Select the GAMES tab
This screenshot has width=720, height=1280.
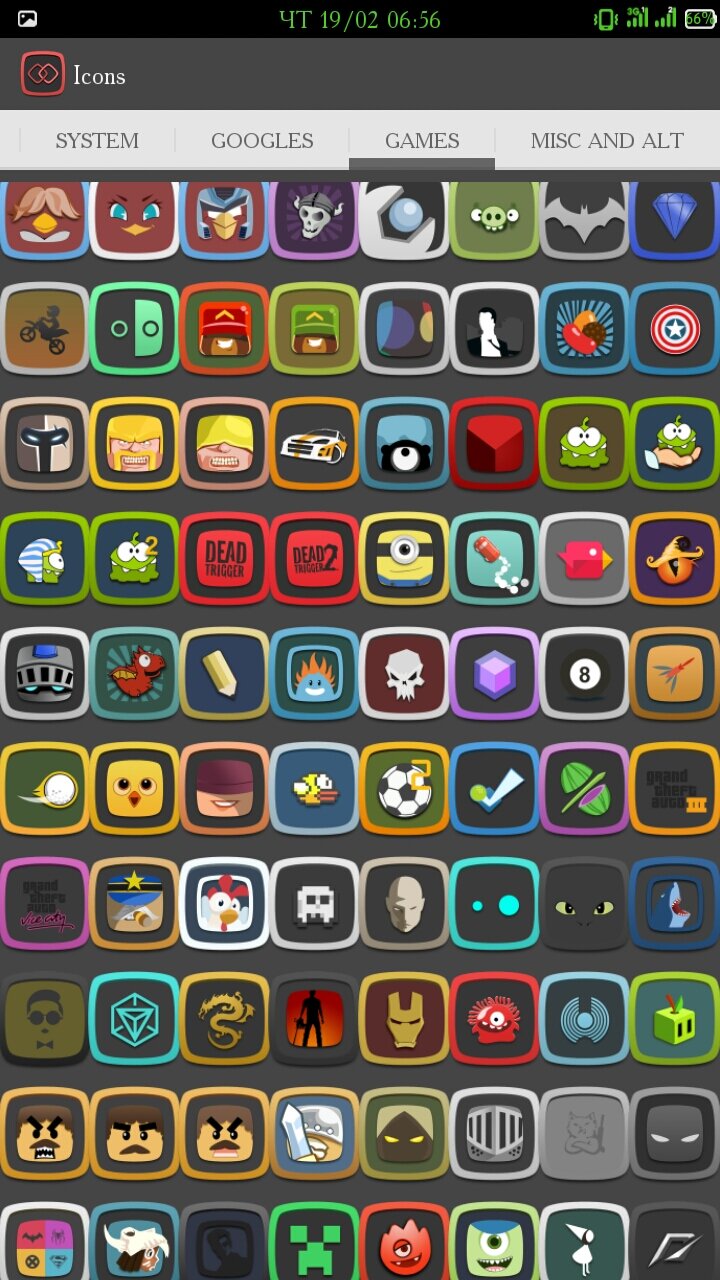[422, 141]
